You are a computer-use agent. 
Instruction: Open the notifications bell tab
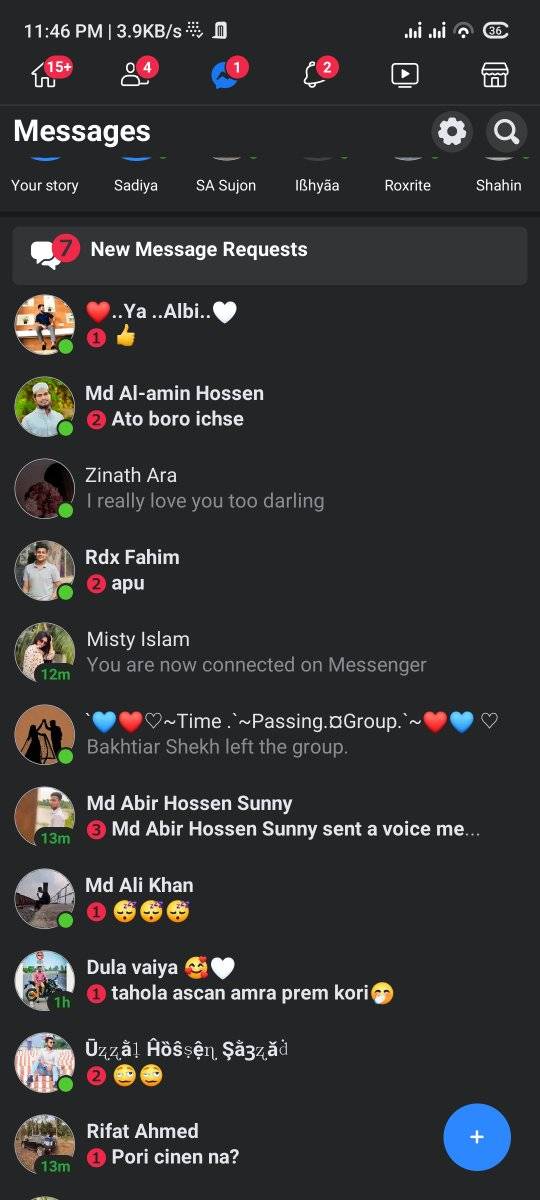tap(315, 74)
